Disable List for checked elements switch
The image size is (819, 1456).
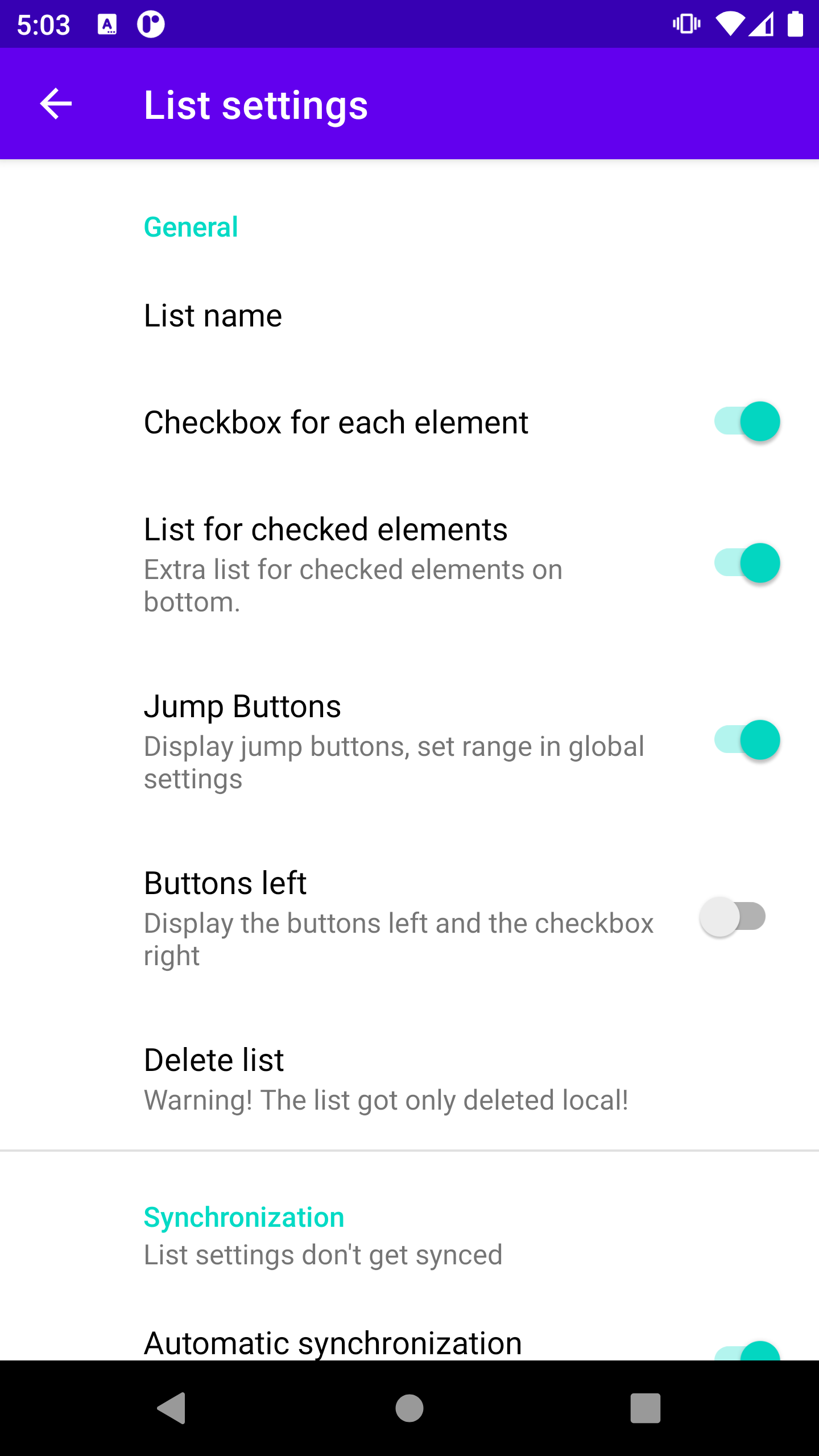[746, 563]
